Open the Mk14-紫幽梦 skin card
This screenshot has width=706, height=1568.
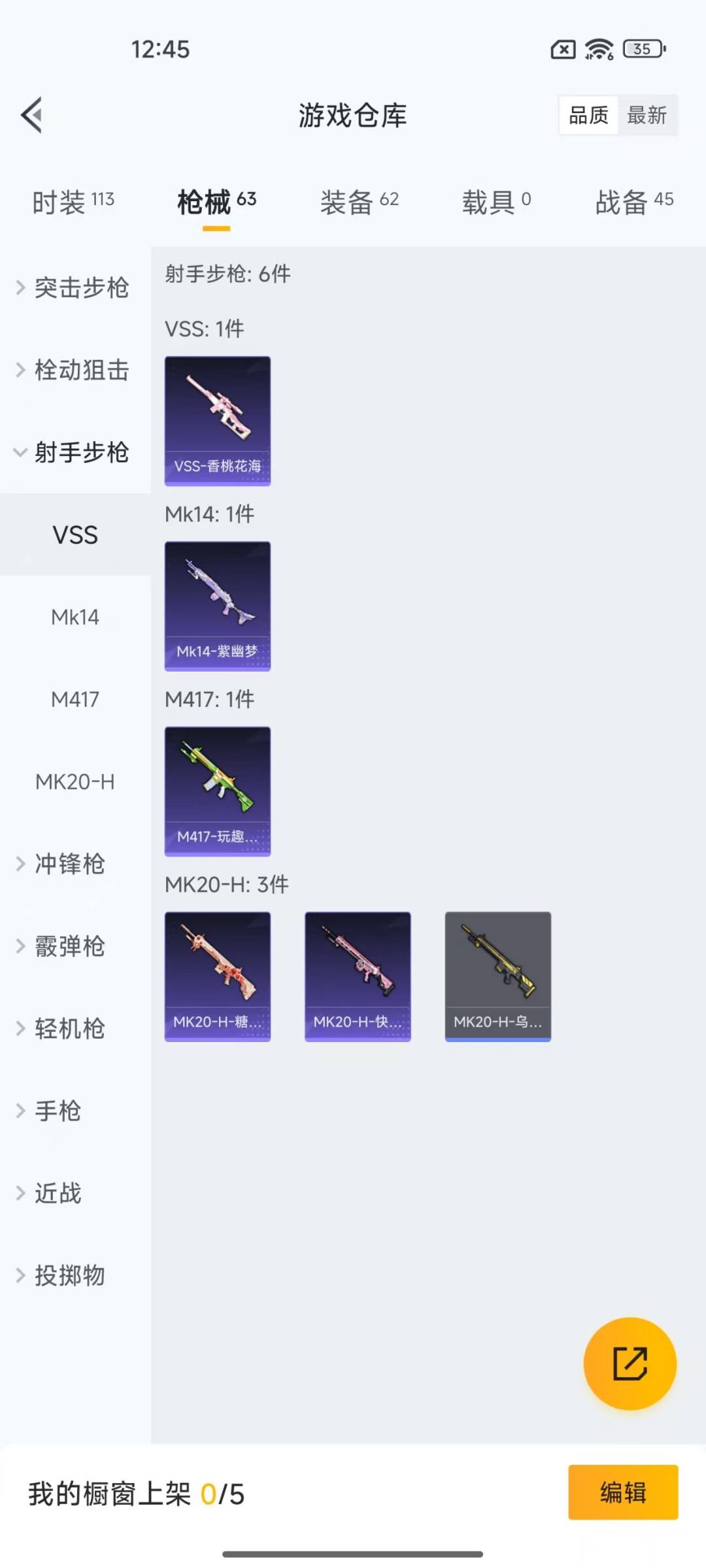(x=218, y=606)
